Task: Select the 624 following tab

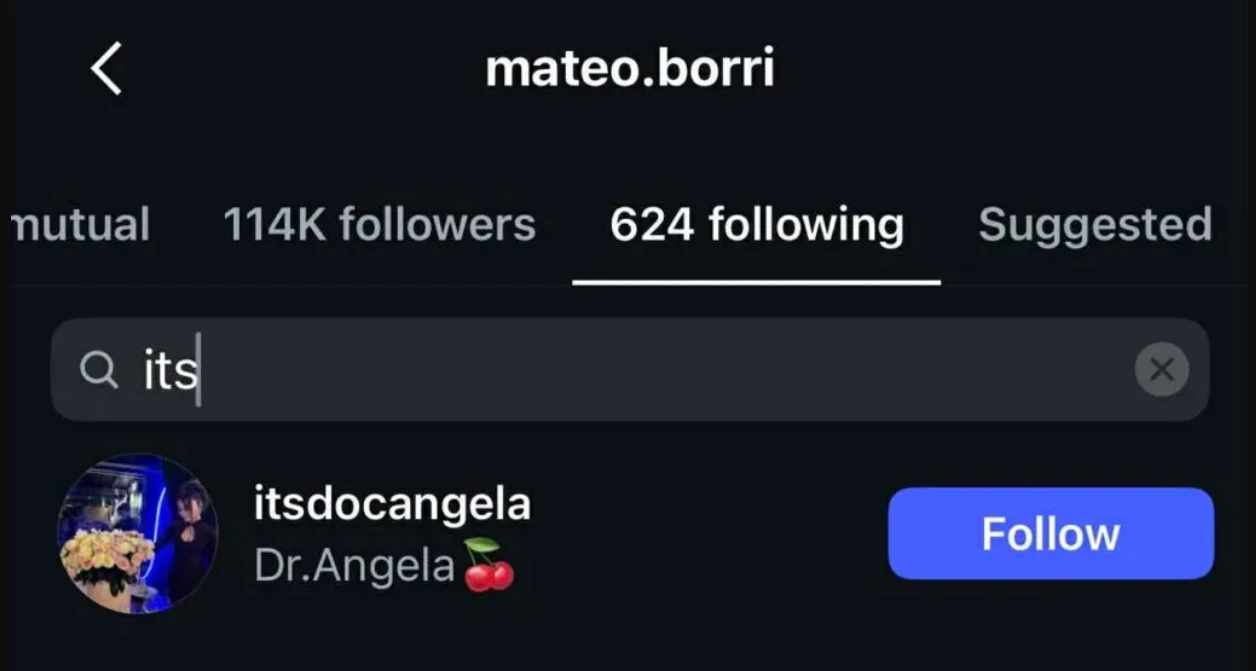Action: (x=756, y=225)
